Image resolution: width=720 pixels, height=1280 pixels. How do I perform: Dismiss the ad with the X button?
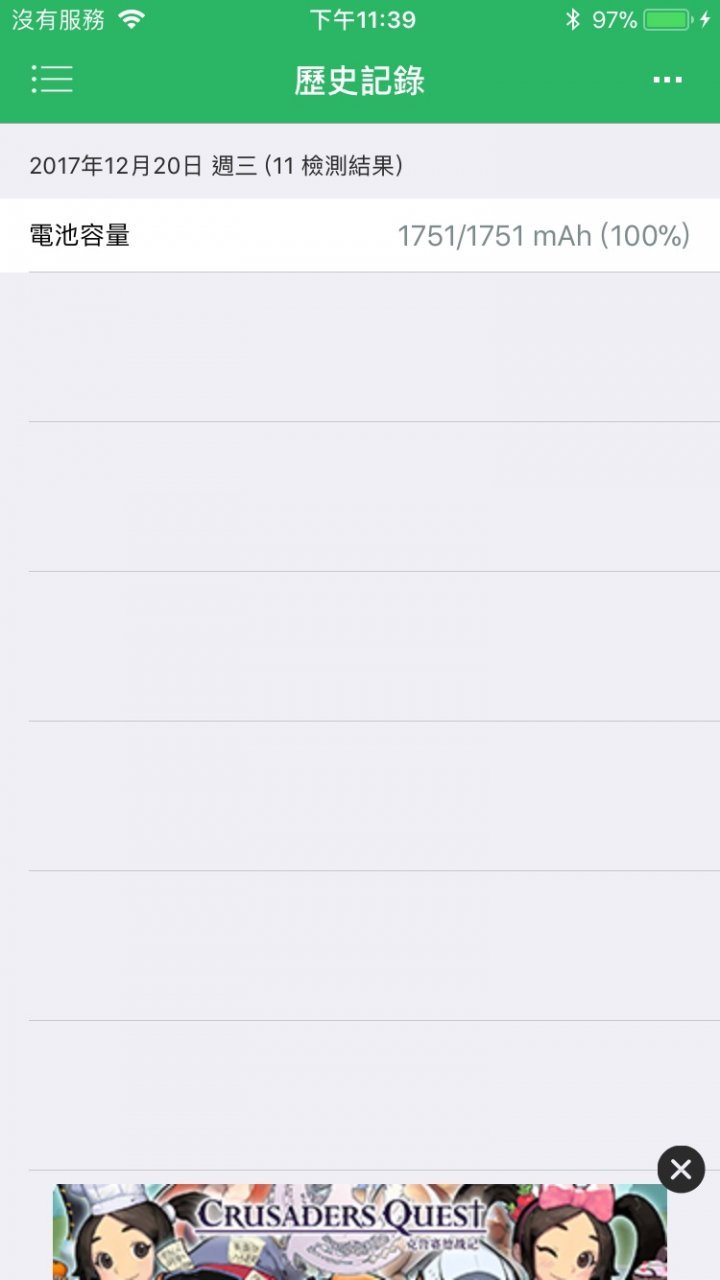[681, 1169]
